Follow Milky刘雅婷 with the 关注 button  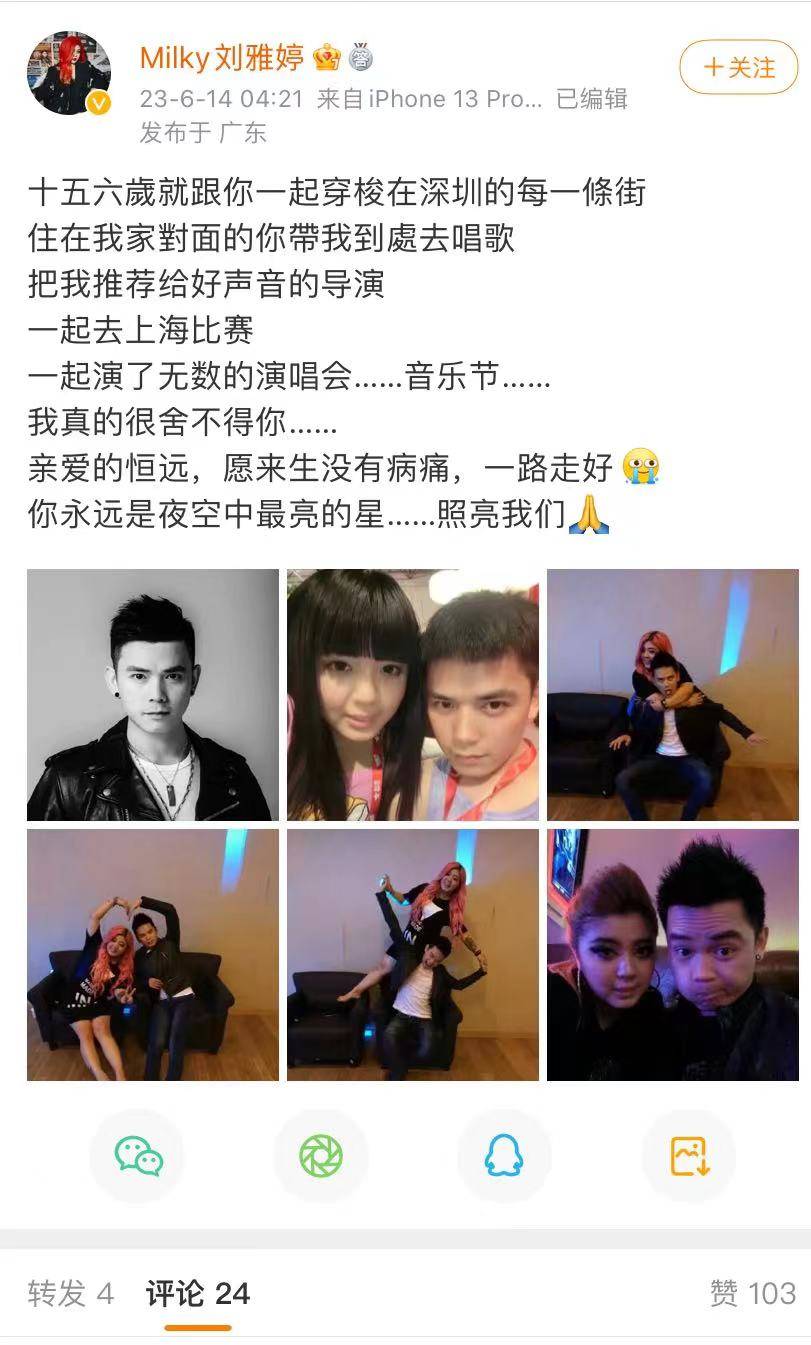(740, 68)
